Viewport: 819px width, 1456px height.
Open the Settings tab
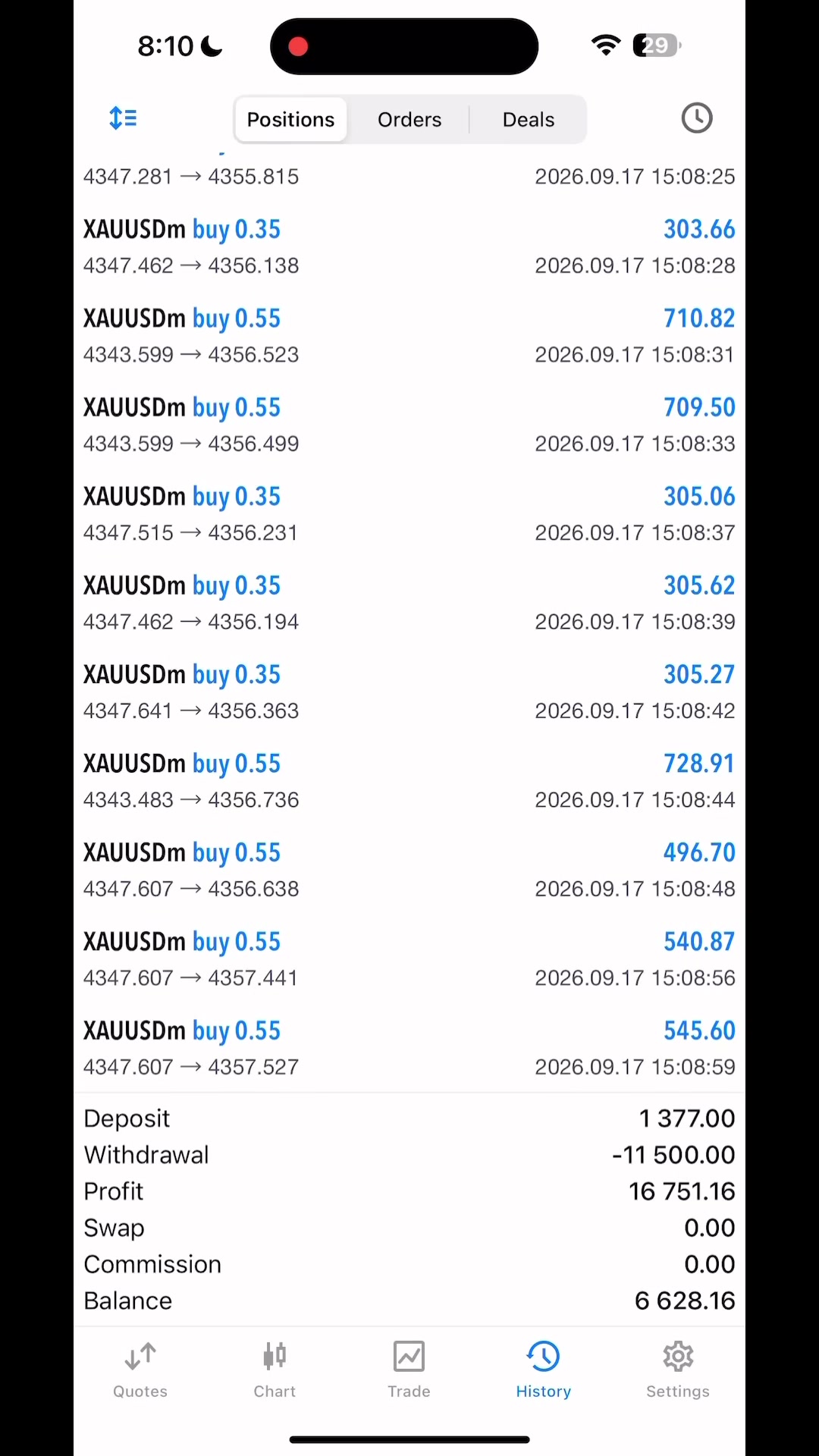tap(678, 1370)
